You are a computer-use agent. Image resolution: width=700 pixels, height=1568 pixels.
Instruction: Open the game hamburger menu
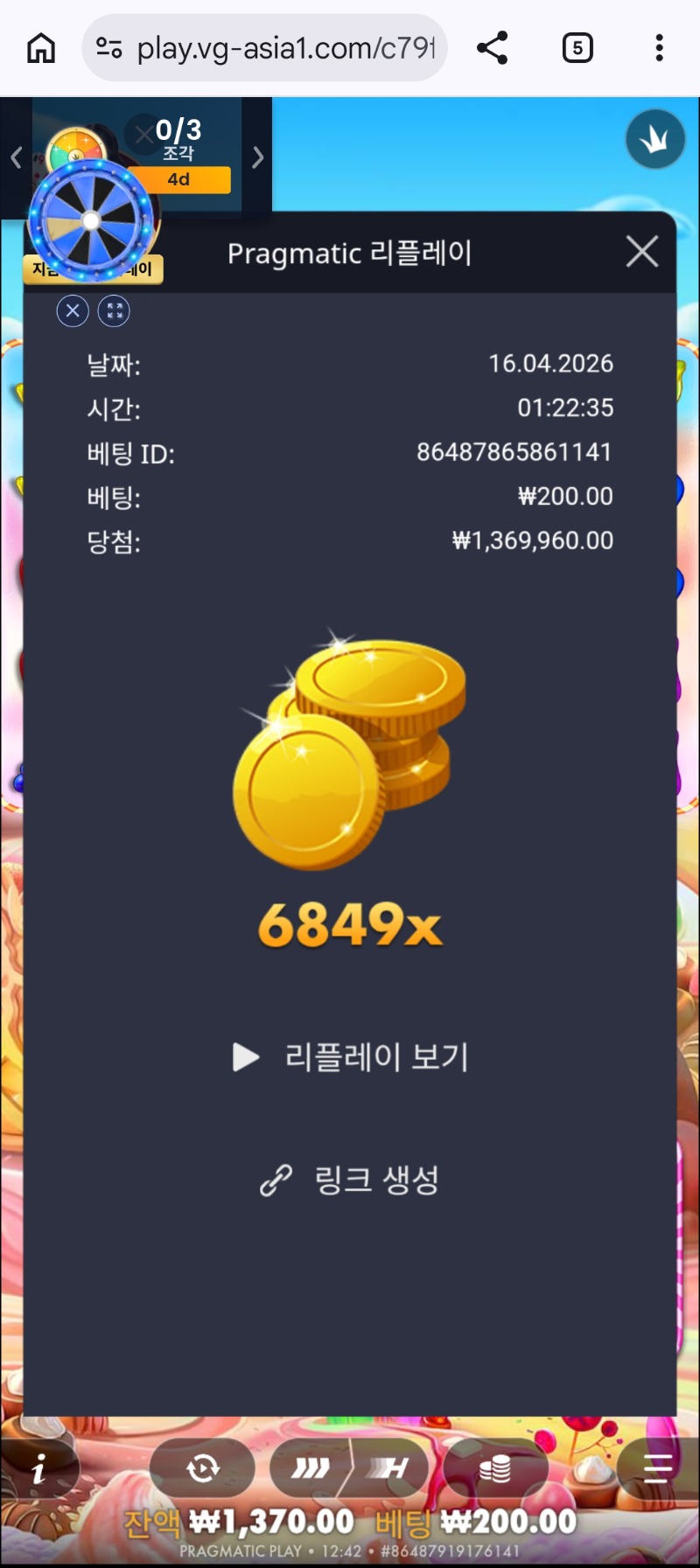point(657,1468)
